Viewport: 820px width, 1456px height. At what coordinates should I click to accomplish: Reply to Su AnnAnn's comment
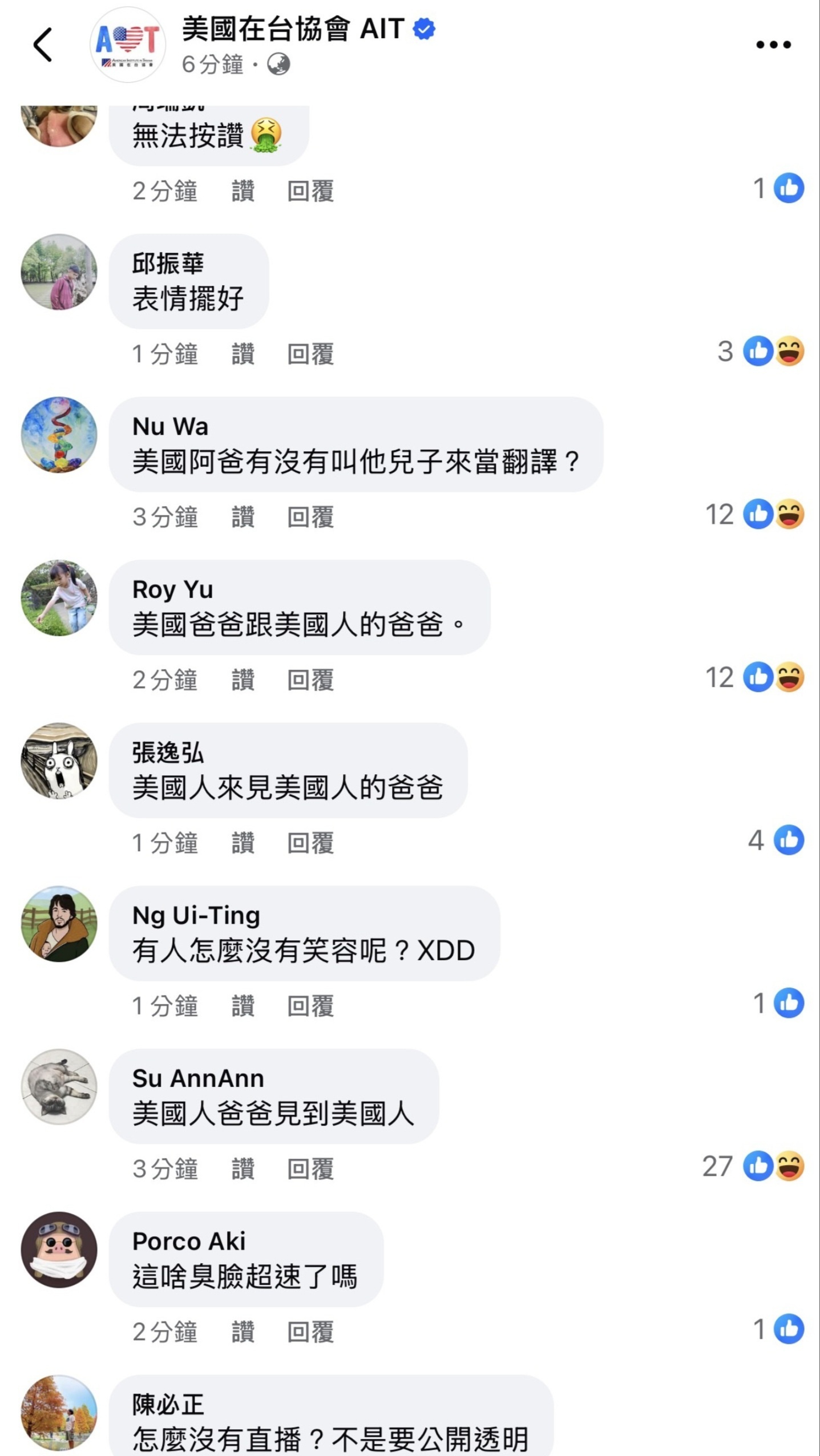click(310, 1169)
